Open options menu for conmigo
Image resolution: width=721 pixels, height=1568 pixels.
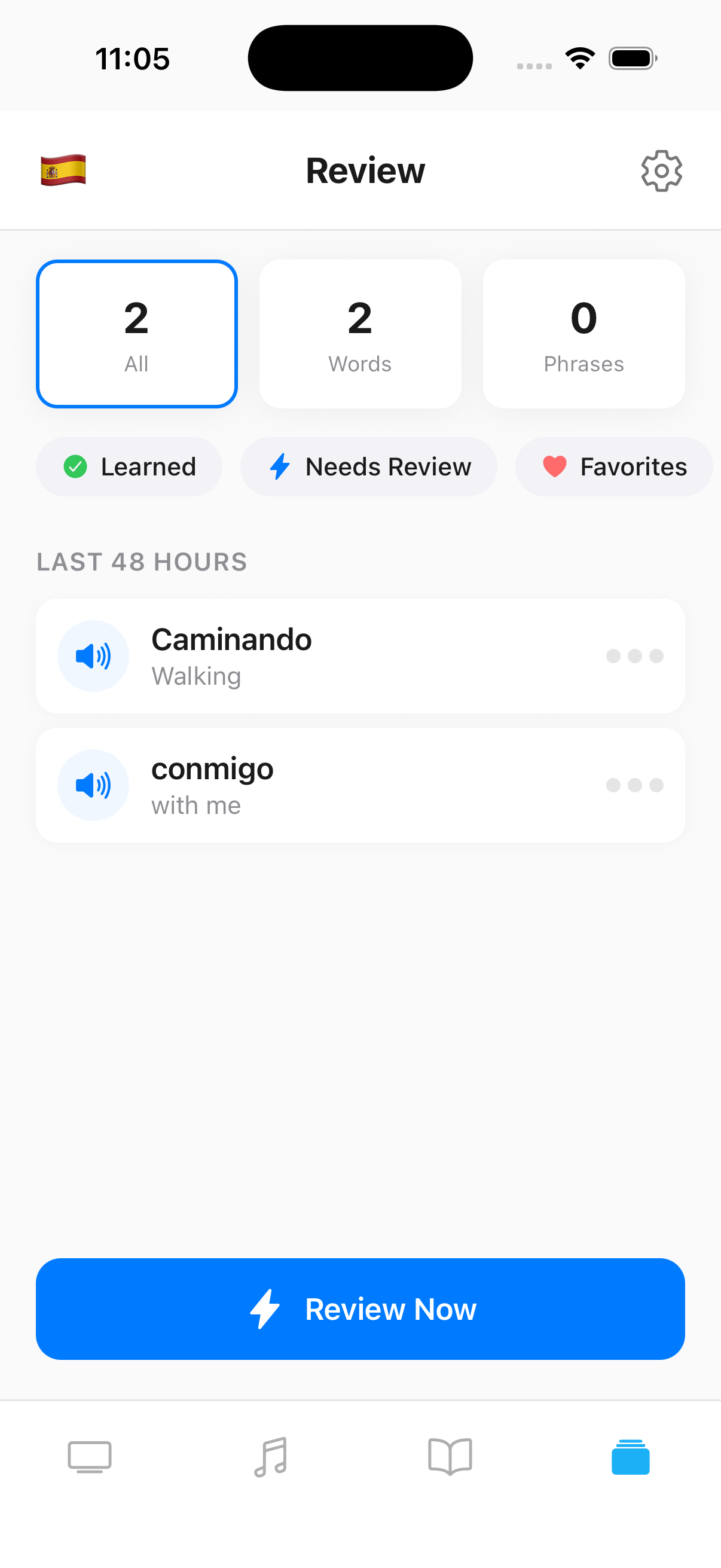pos(634,785)
